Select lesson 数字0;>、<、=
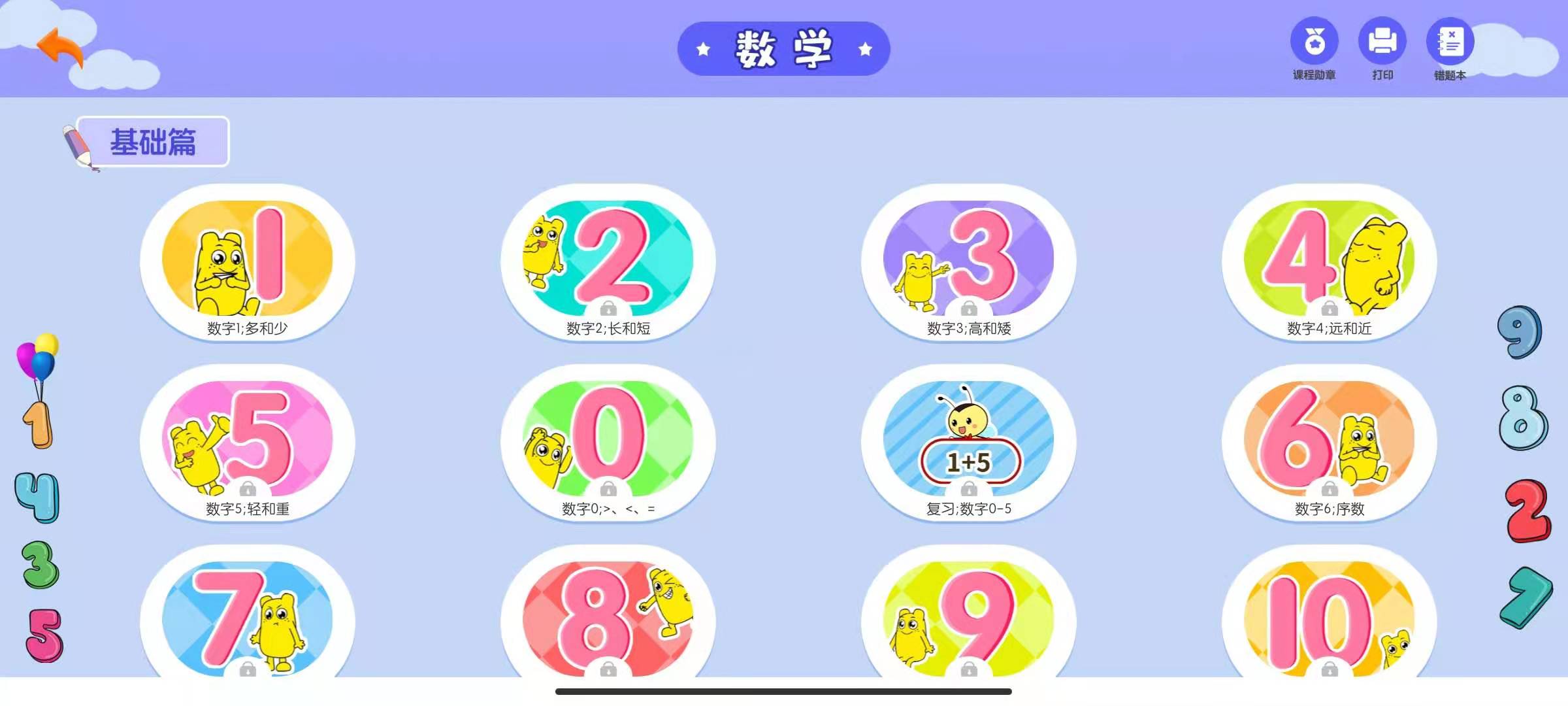Image resolution: width=1568 pixels, height=706 pixels. pos(608,441)
